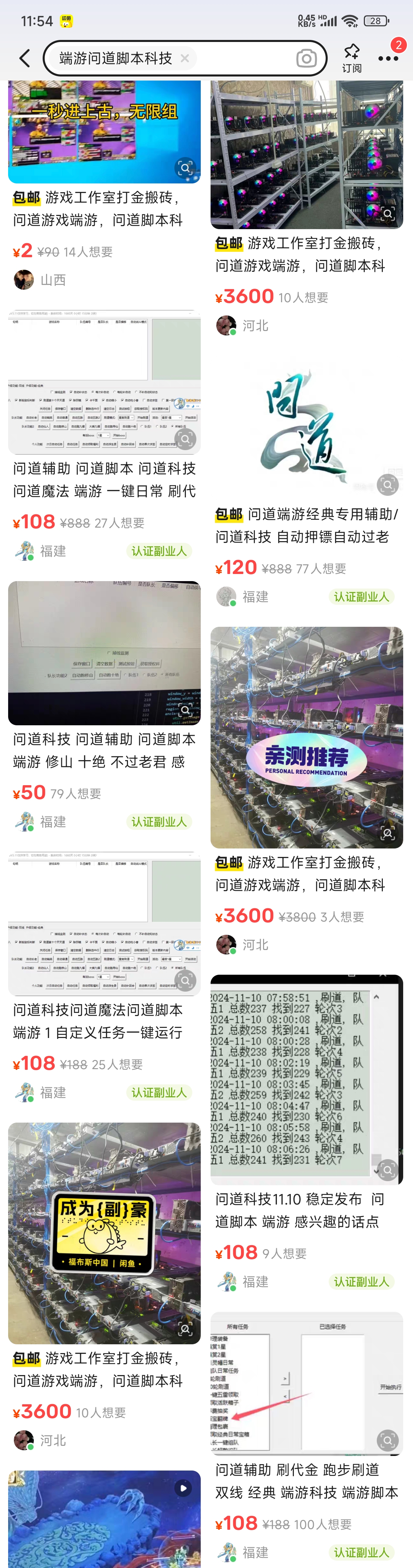Open the 问道科技11.10 稳定发布 listing

(x=306, y=1210)
